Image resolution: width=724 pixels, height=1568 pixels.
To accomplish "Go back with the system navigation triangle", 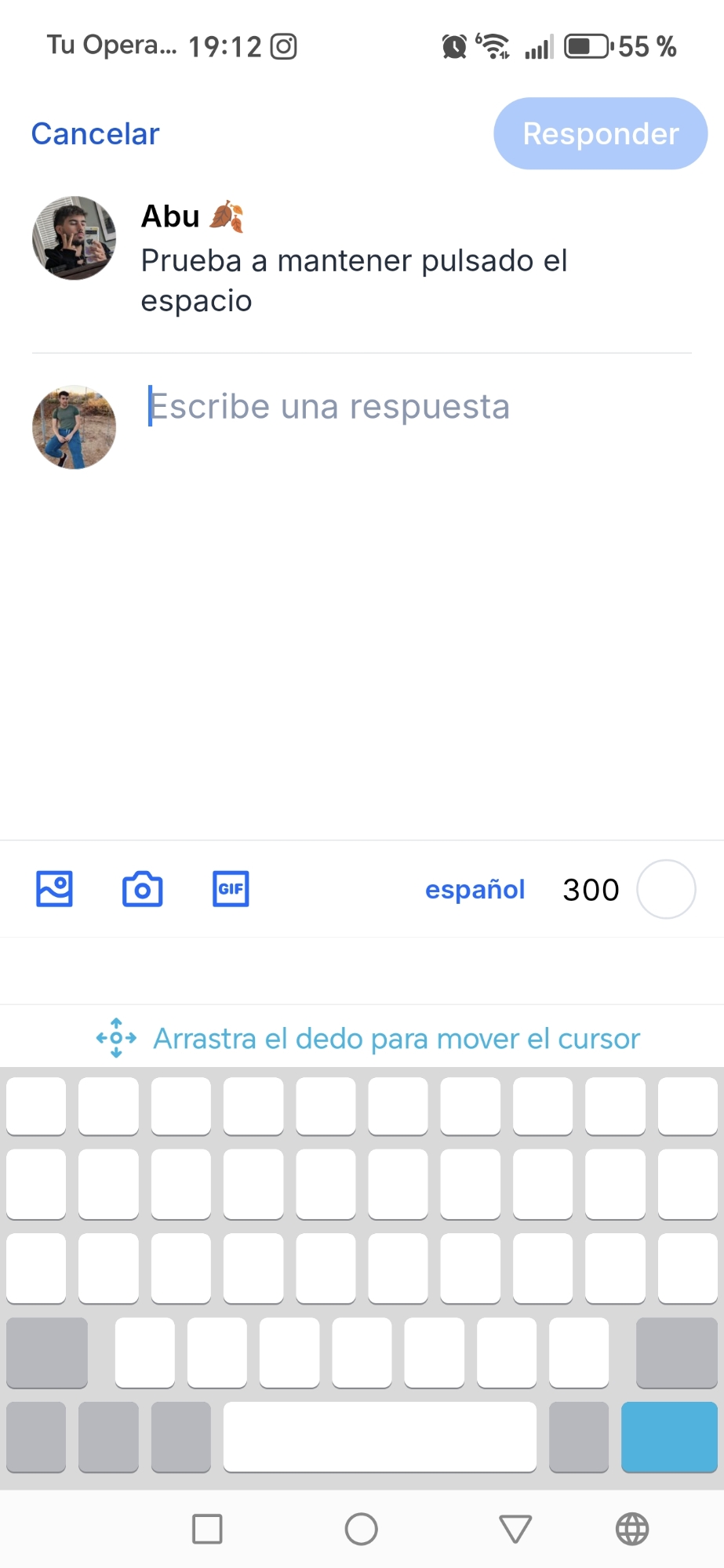I will [515, 1529].
